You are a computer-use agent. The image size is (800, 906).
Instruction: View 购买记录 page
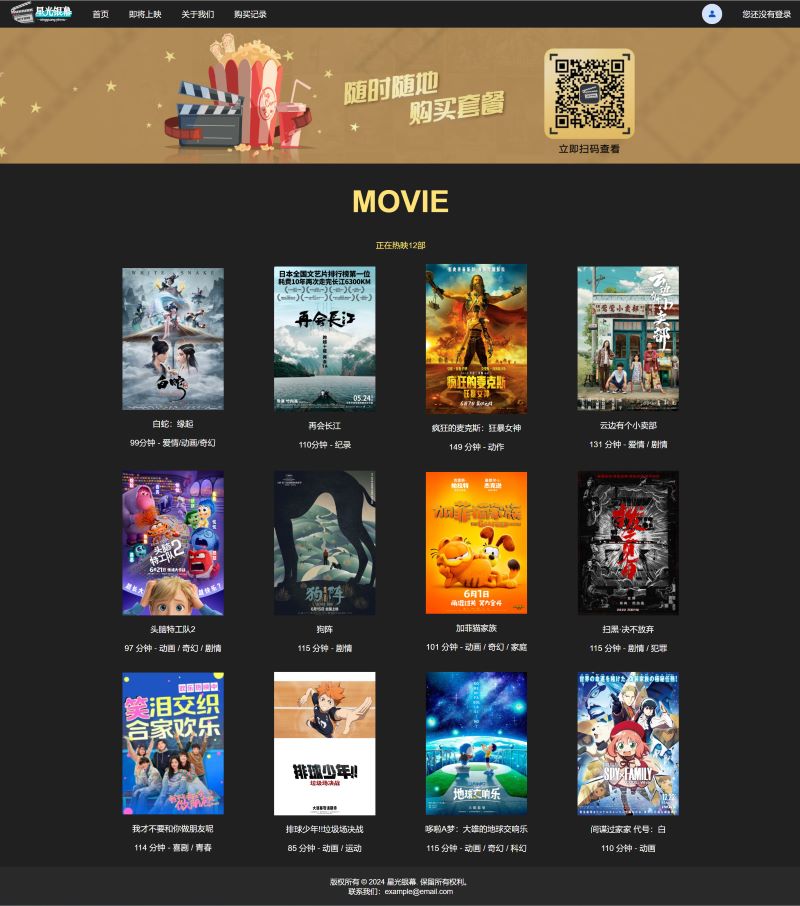pyautogui.click(x=250, y=15)
